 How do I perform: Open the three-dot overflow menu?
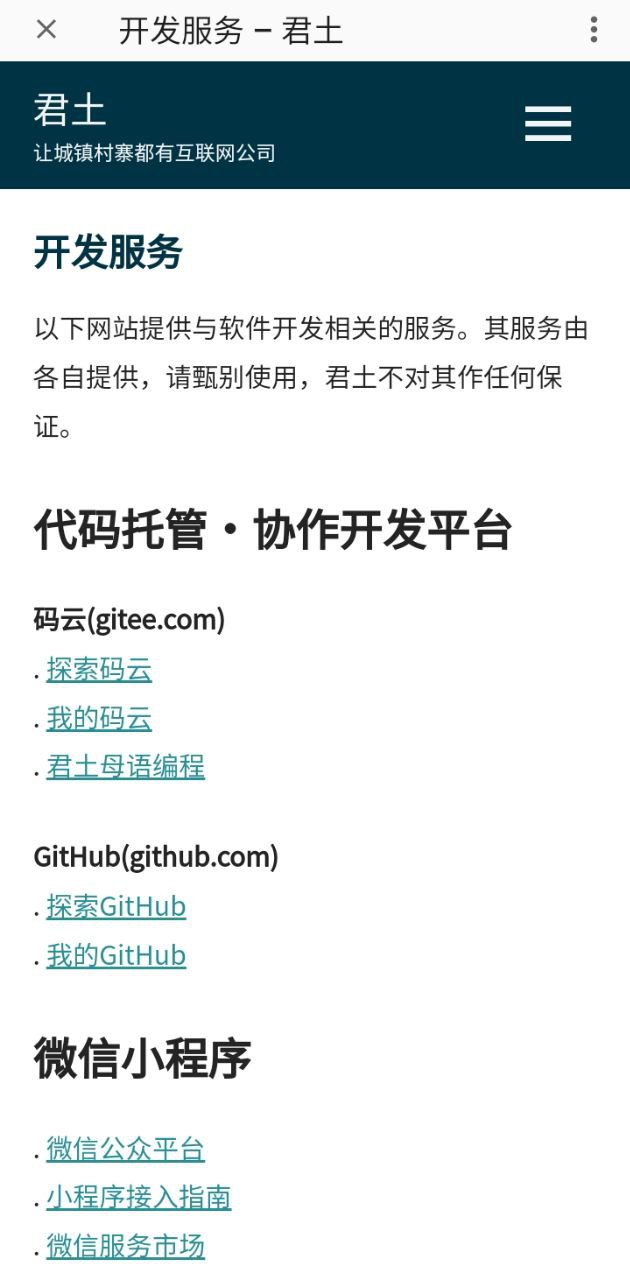[x=594, y=30]
